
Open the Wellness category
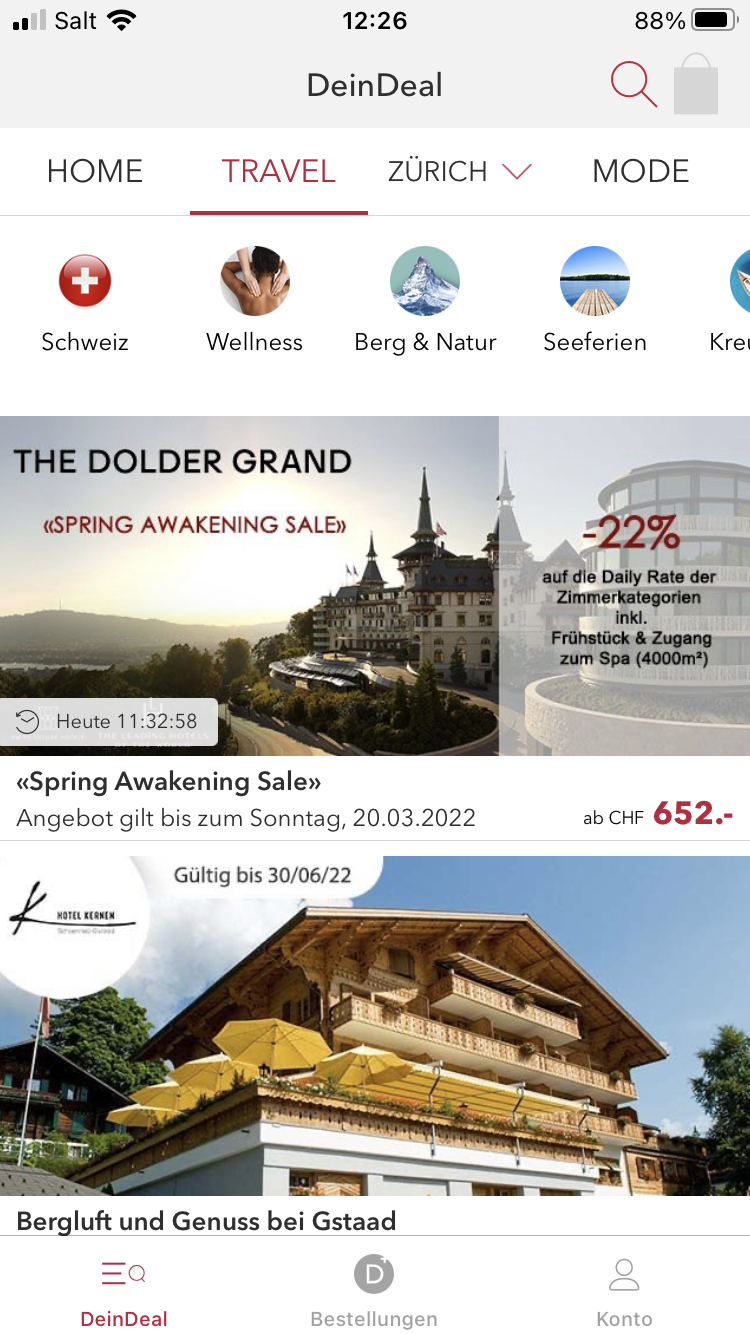(255, 300)
